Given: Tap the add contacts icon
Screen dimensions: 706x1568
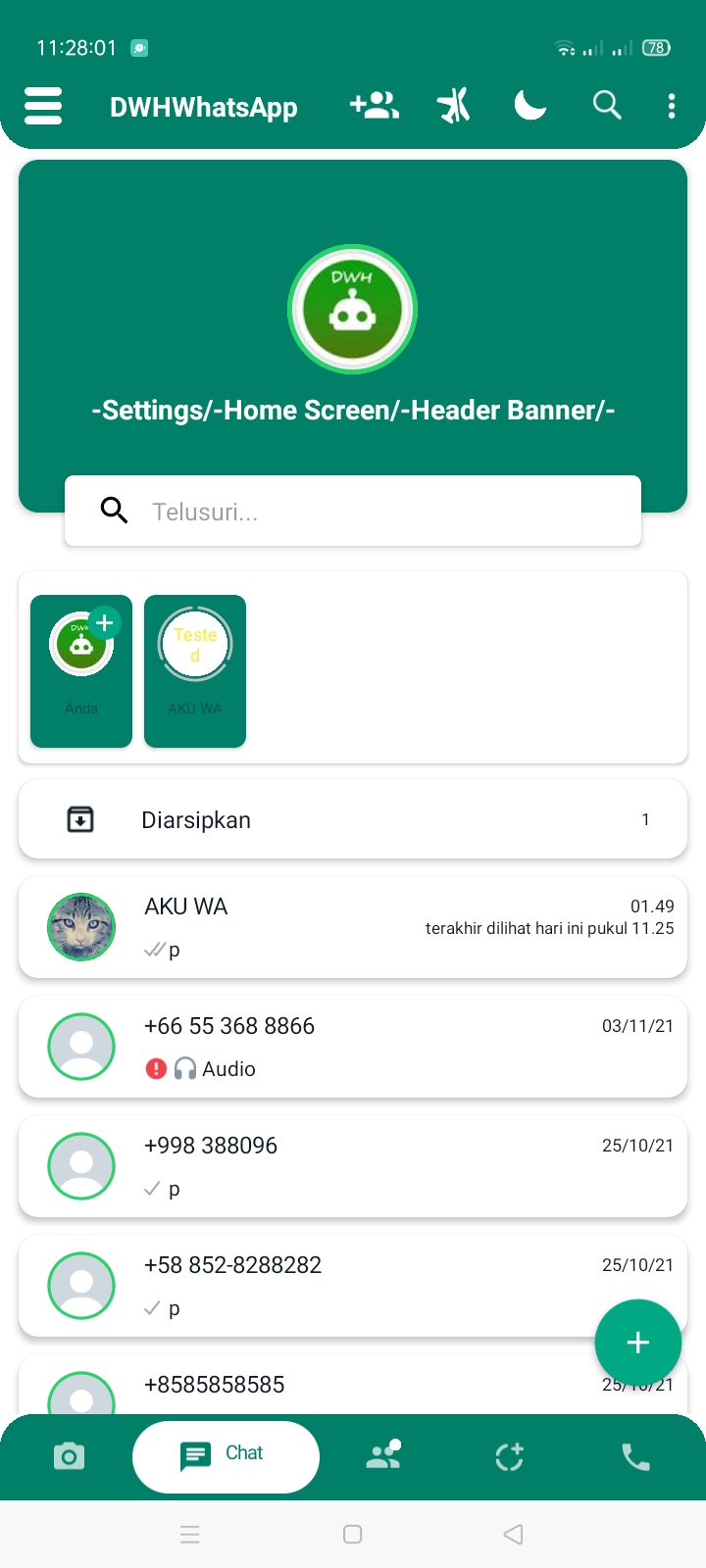Looking at the screenshot, I should click(x=374, y=106).
